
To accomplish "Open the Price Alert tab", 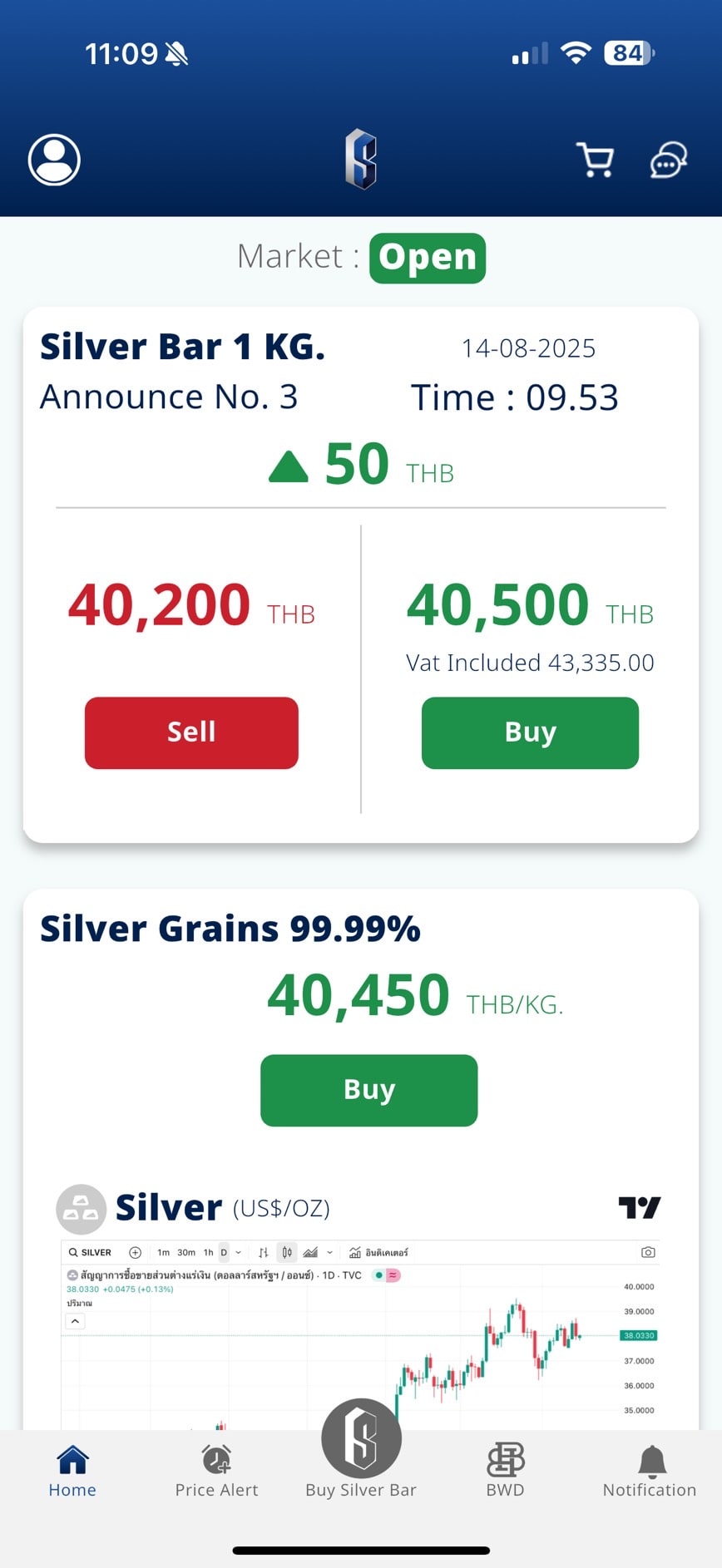I will click(216, 1472).
